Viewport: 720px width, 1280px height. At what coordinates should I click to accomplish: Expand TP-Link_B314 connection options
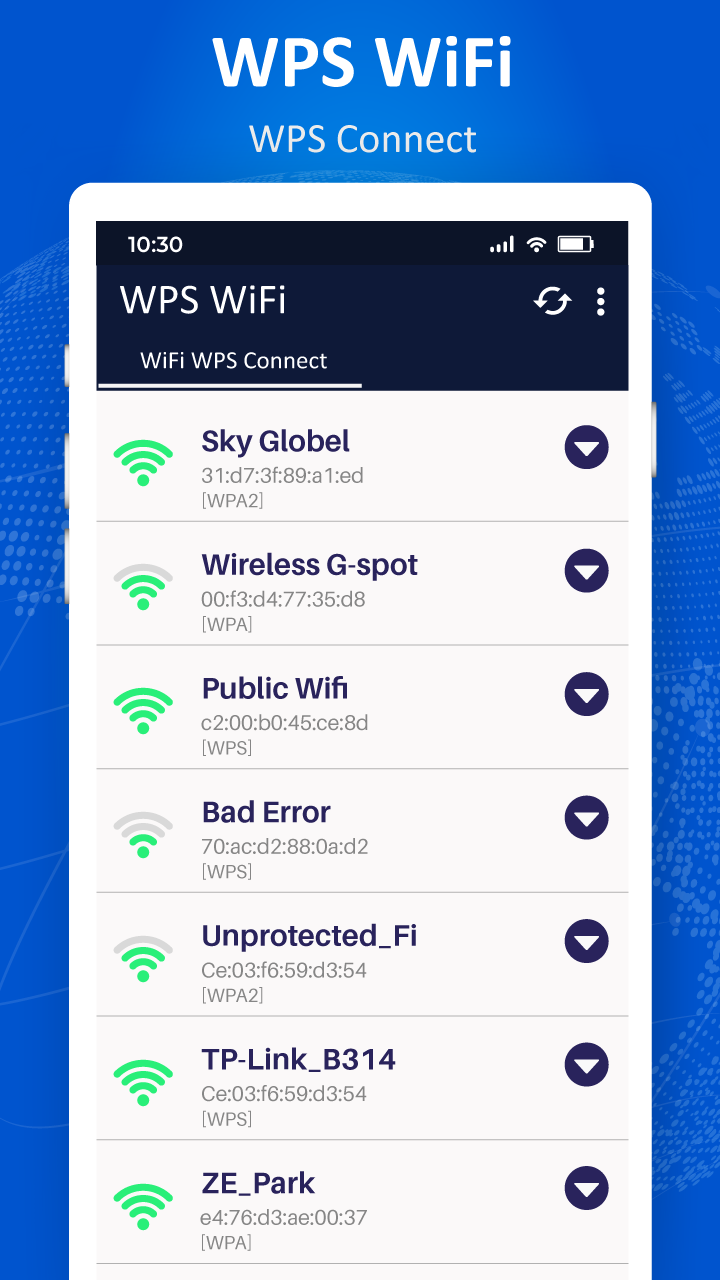tap(586, 1065)
